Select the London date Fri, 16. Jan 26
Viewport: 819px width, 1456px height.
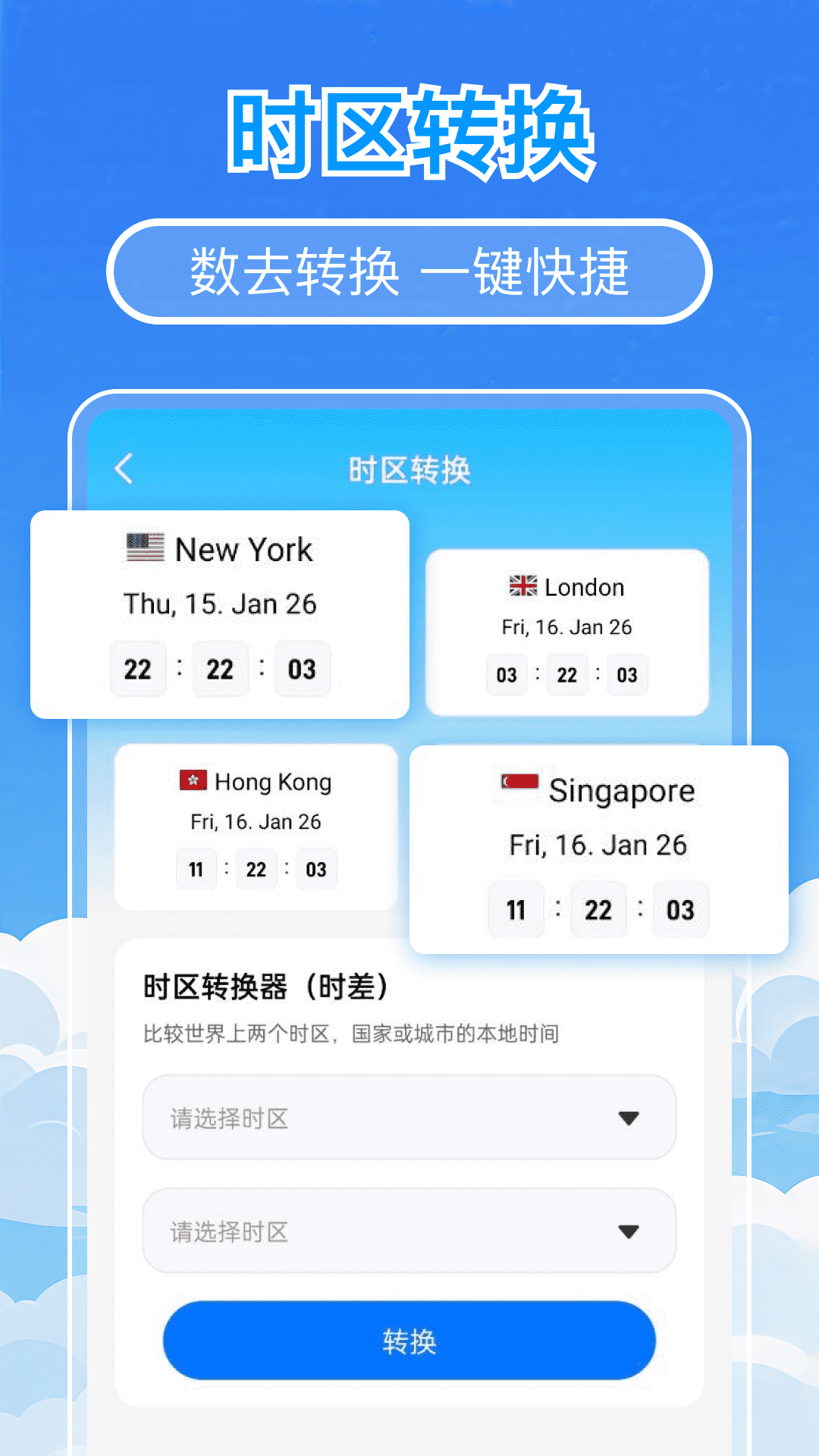point(566,626)
